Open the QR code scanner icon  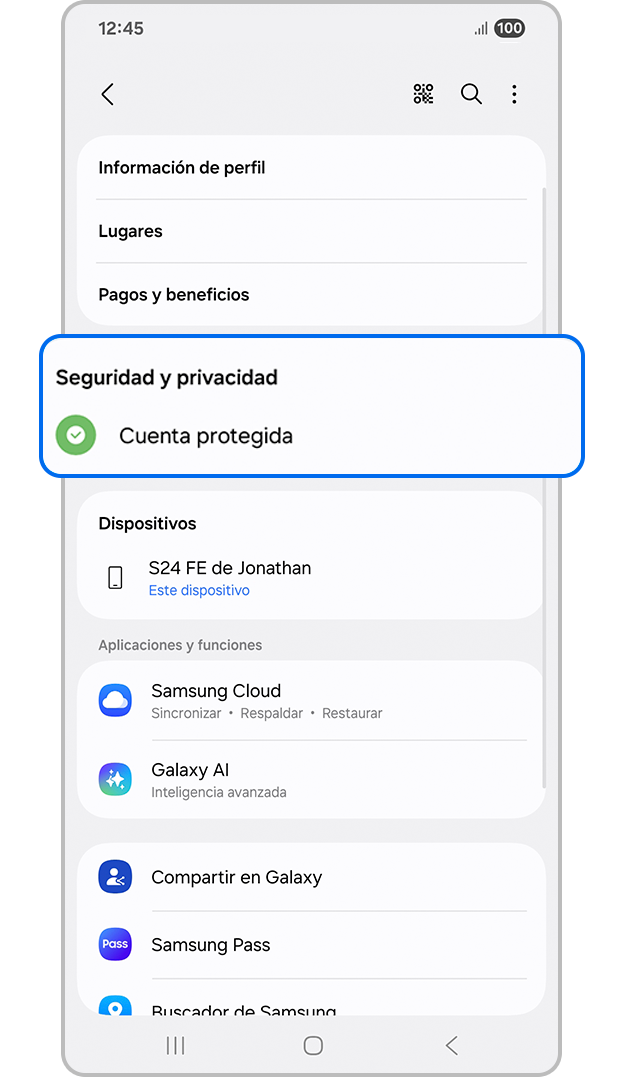tap(424, 94)
